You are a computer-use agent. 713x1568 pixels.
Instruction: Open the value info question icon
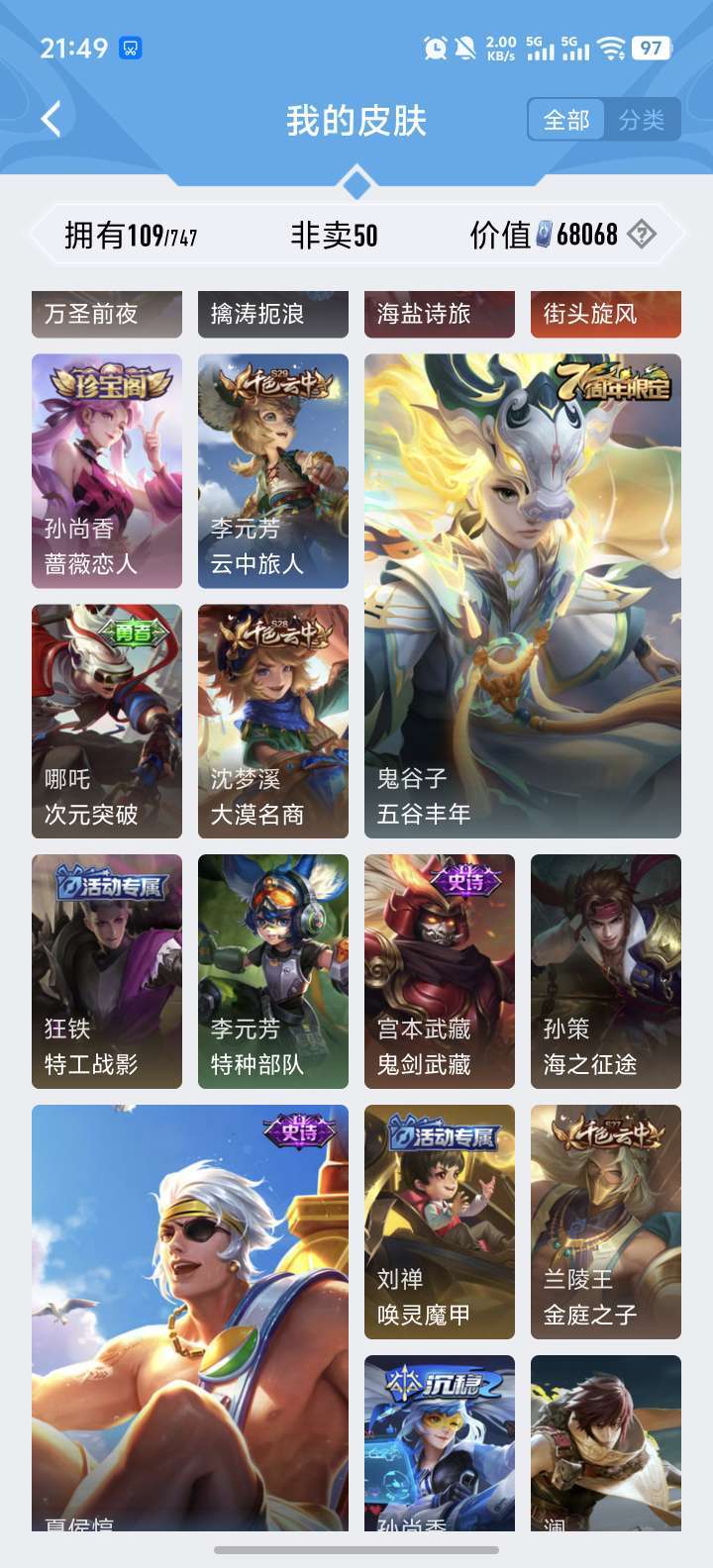pyautogui.click(x=642, y=235)
